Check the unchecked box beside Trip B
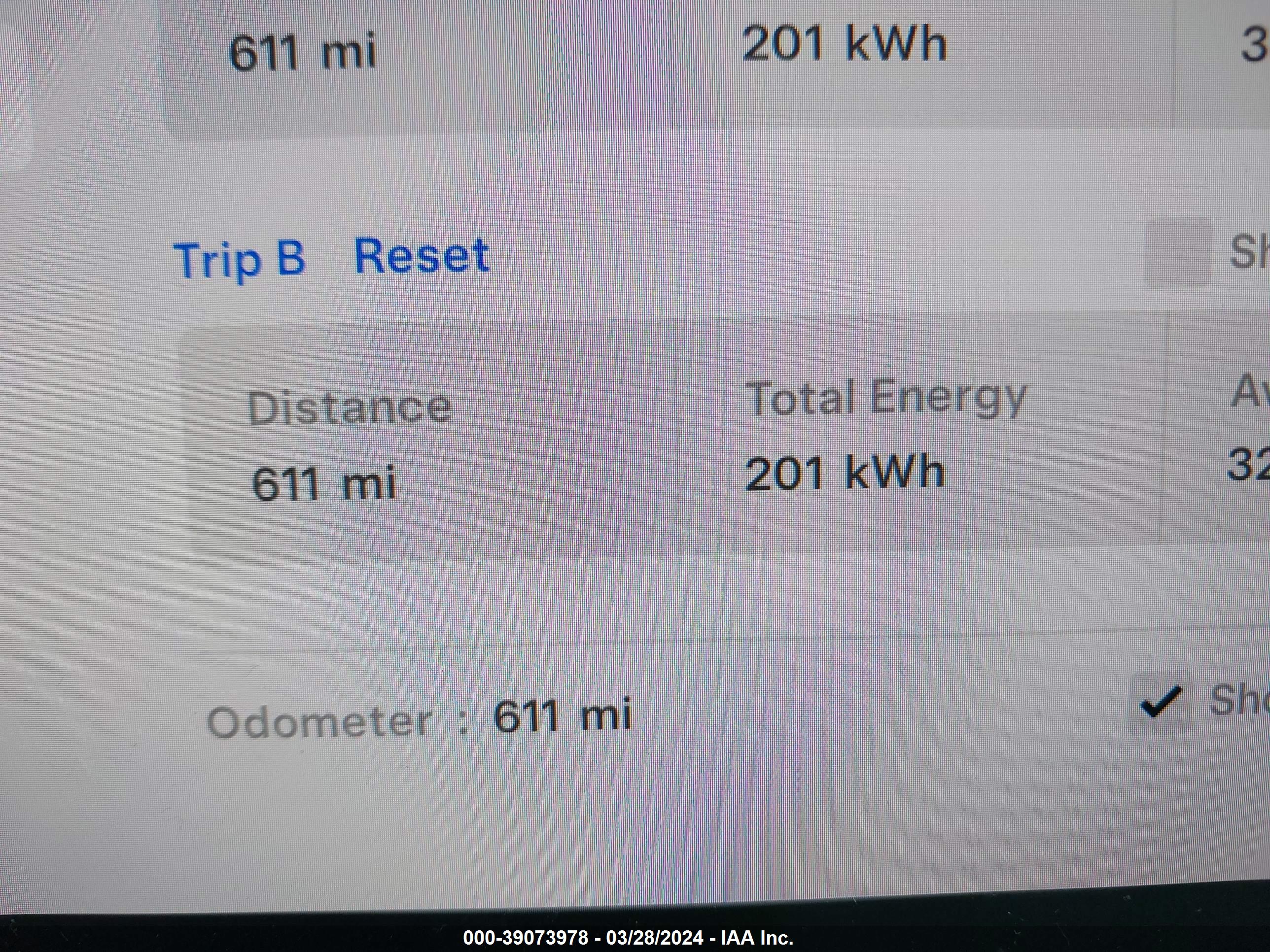Image resolution: width=1270 pixels, height=952 pixels. tap(1179, 253)
